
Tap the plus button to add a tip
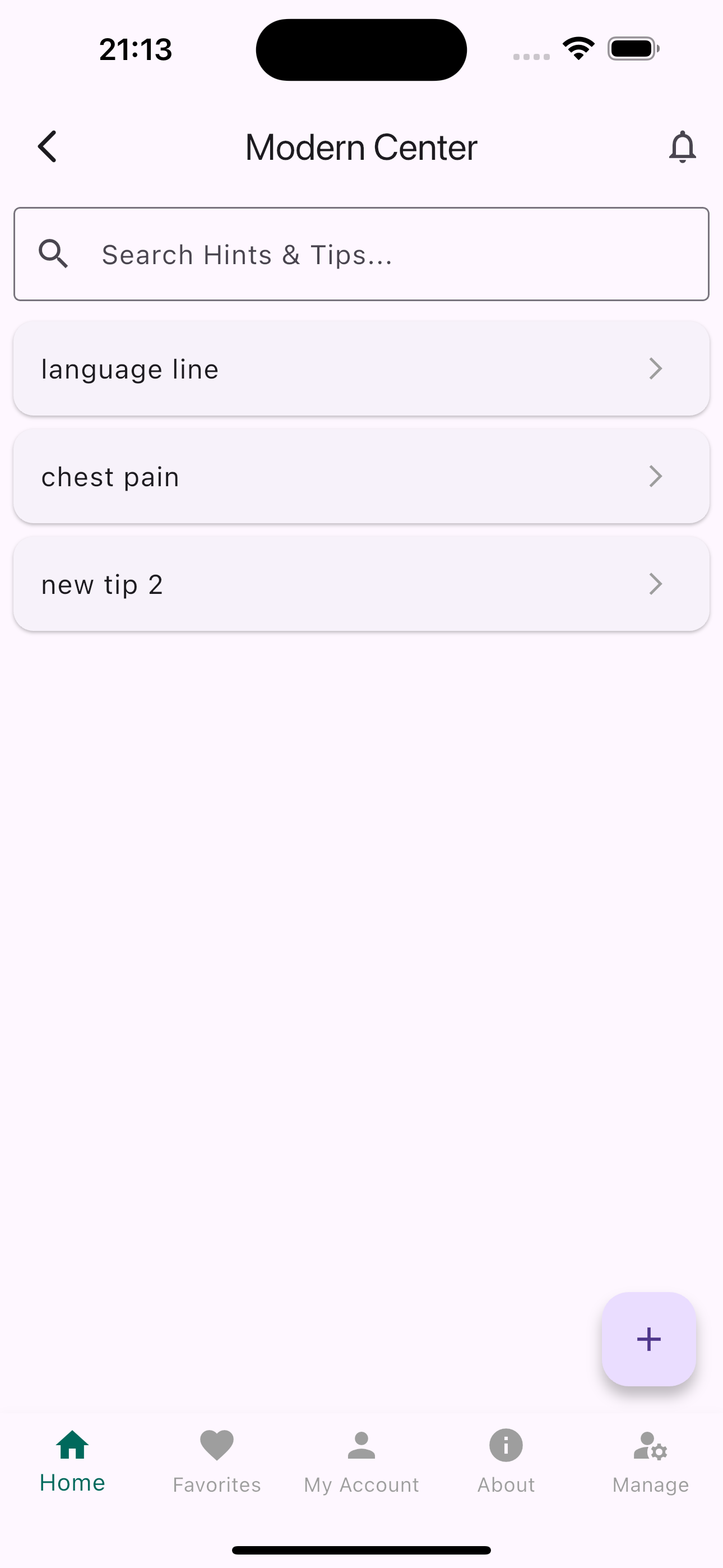click(x=649, y=1339)
